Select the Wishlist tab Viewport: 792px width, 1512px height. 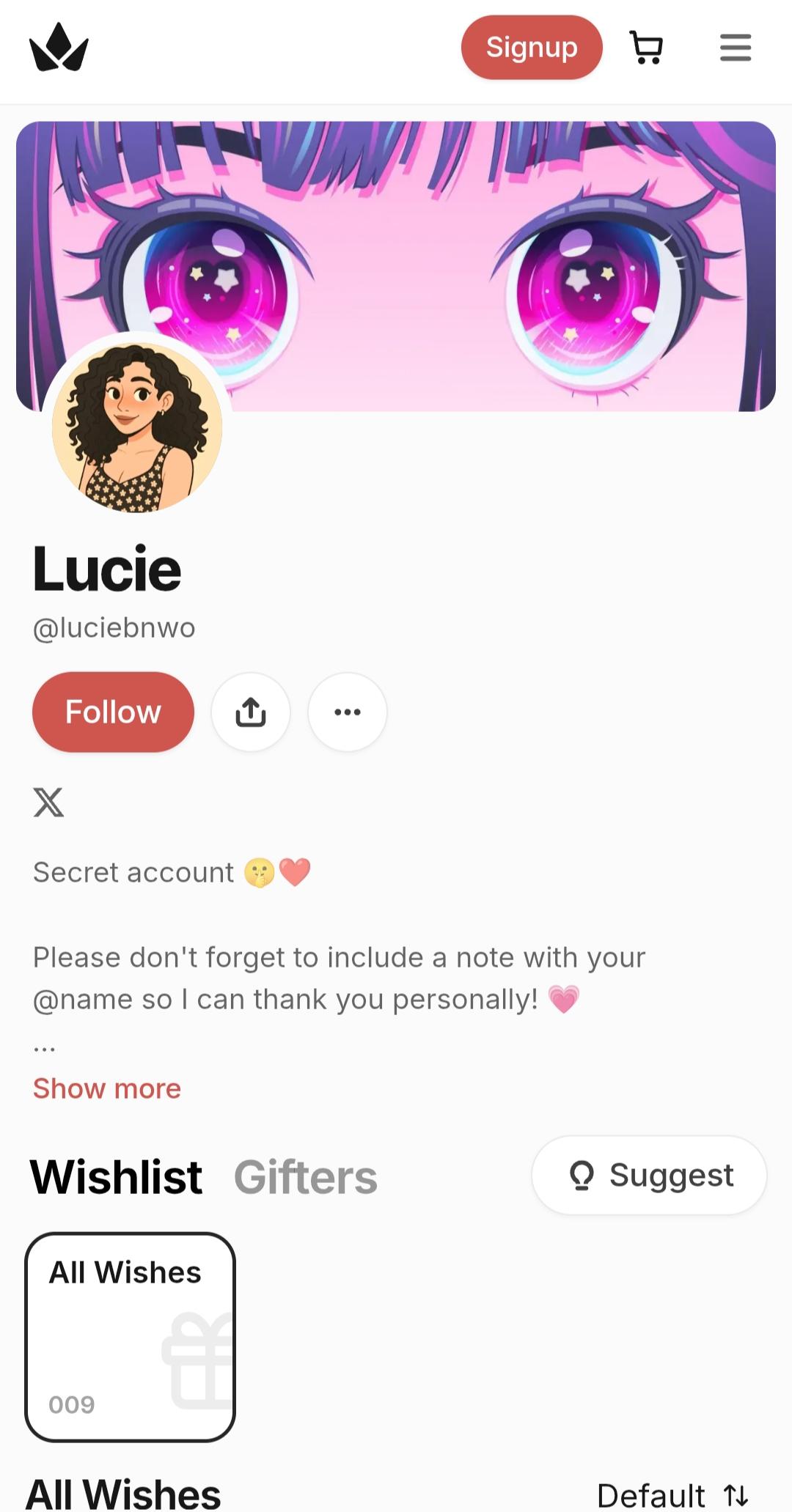pyautogui.click(x=116, y=1177)
